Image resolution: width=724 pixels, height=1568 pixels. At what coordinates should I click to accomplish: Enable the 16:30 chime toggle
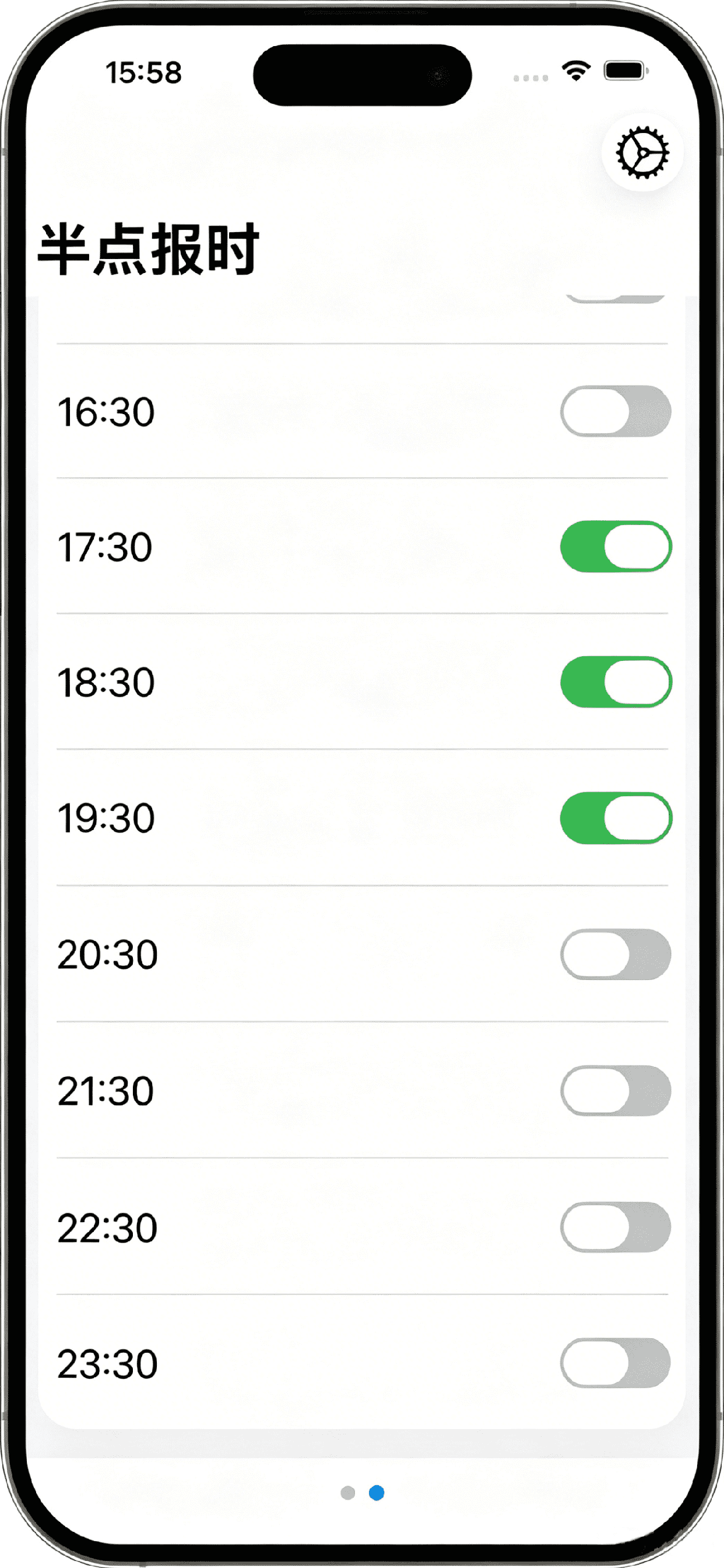point(616,411)
